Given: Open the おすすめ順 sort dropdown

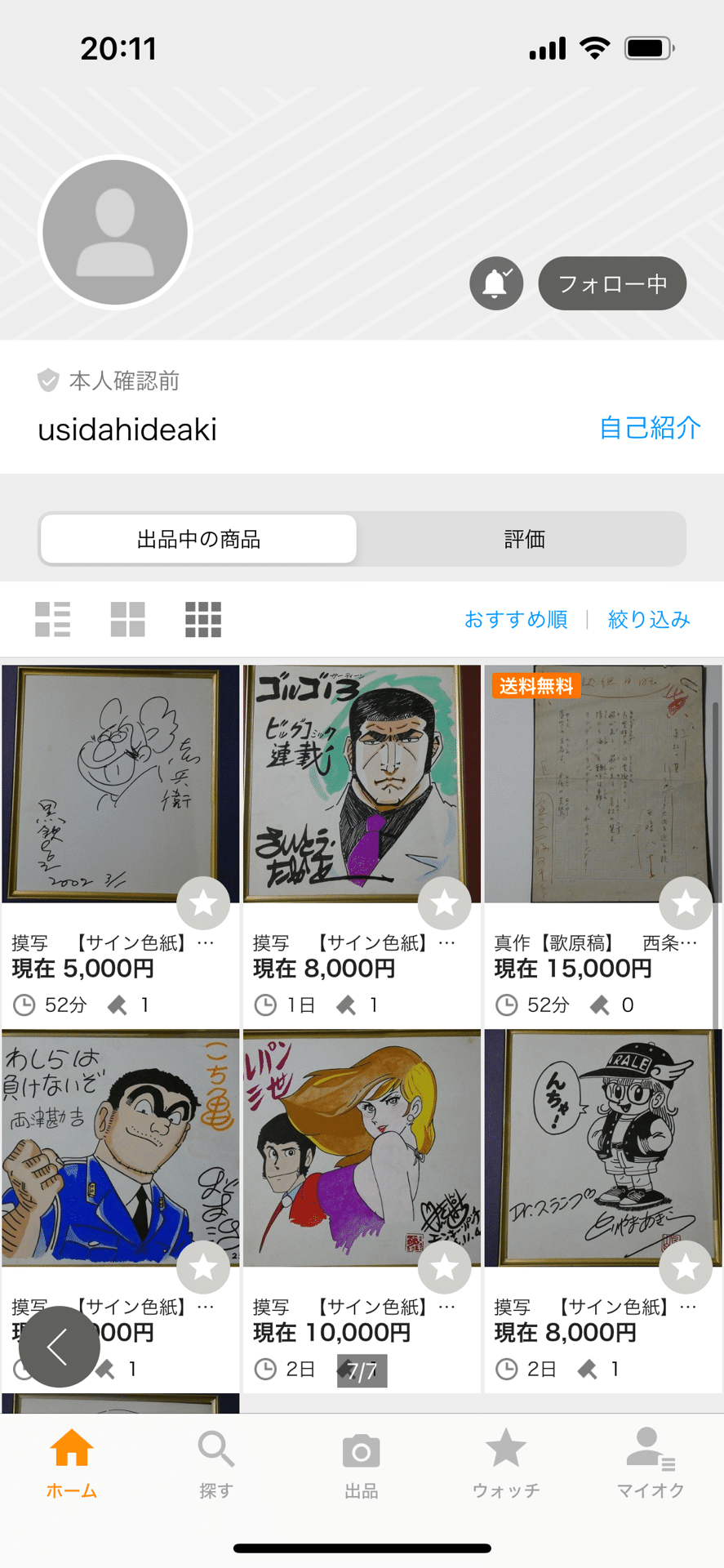Looking at the screenshot, I should click(x=517, y=620).
